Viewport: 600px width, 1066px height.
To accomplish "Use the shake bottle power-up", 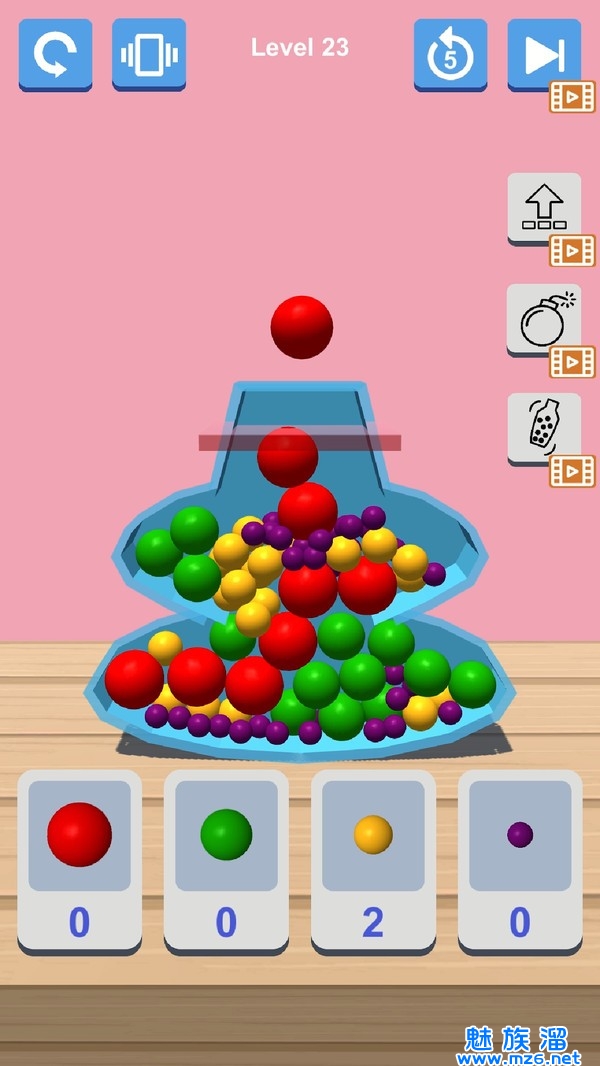I will point(543,427).
